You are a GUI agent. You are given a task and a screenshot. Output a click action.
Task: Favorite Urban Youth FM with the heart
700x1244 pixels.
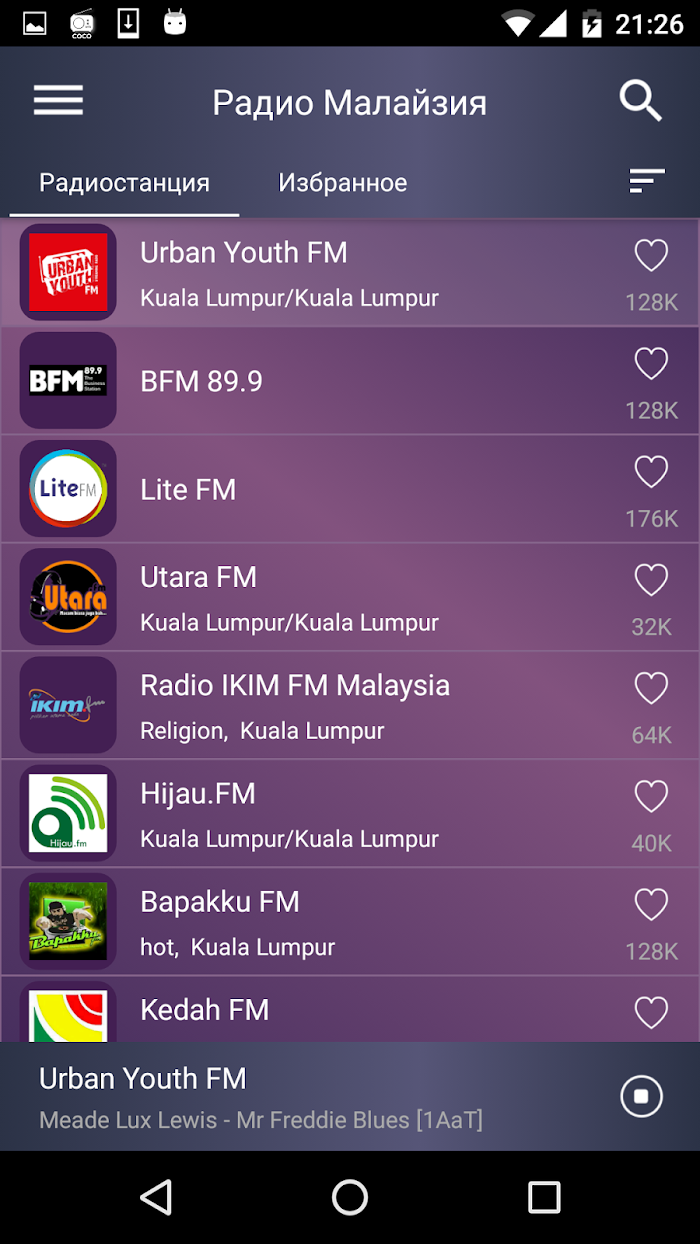coord(651,256)
